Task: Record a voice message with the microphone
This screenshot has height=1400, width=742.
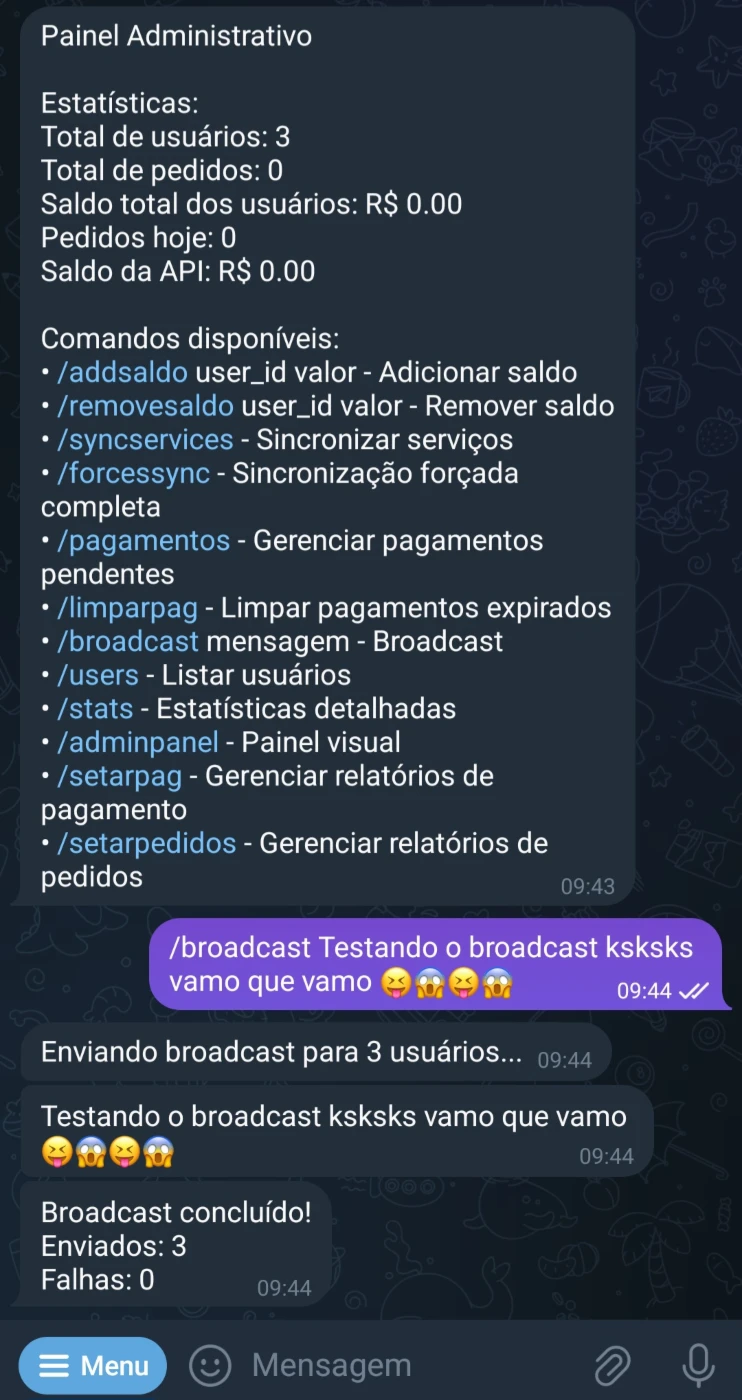Action: point(698,1365)
